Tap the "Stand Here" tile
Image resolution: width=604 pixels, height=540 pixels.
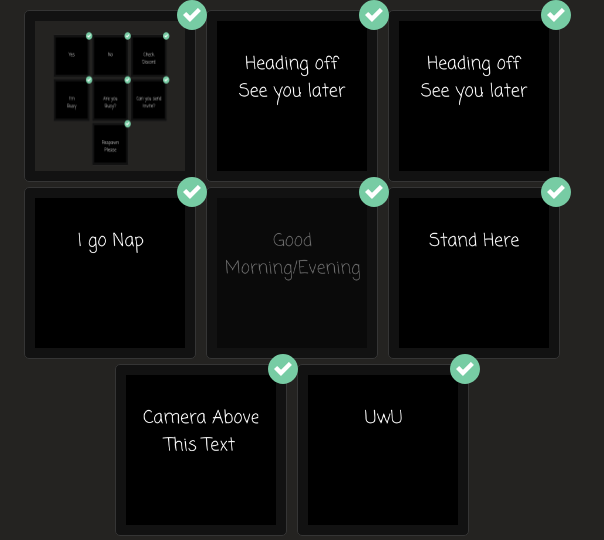click(x=474, y=273)
